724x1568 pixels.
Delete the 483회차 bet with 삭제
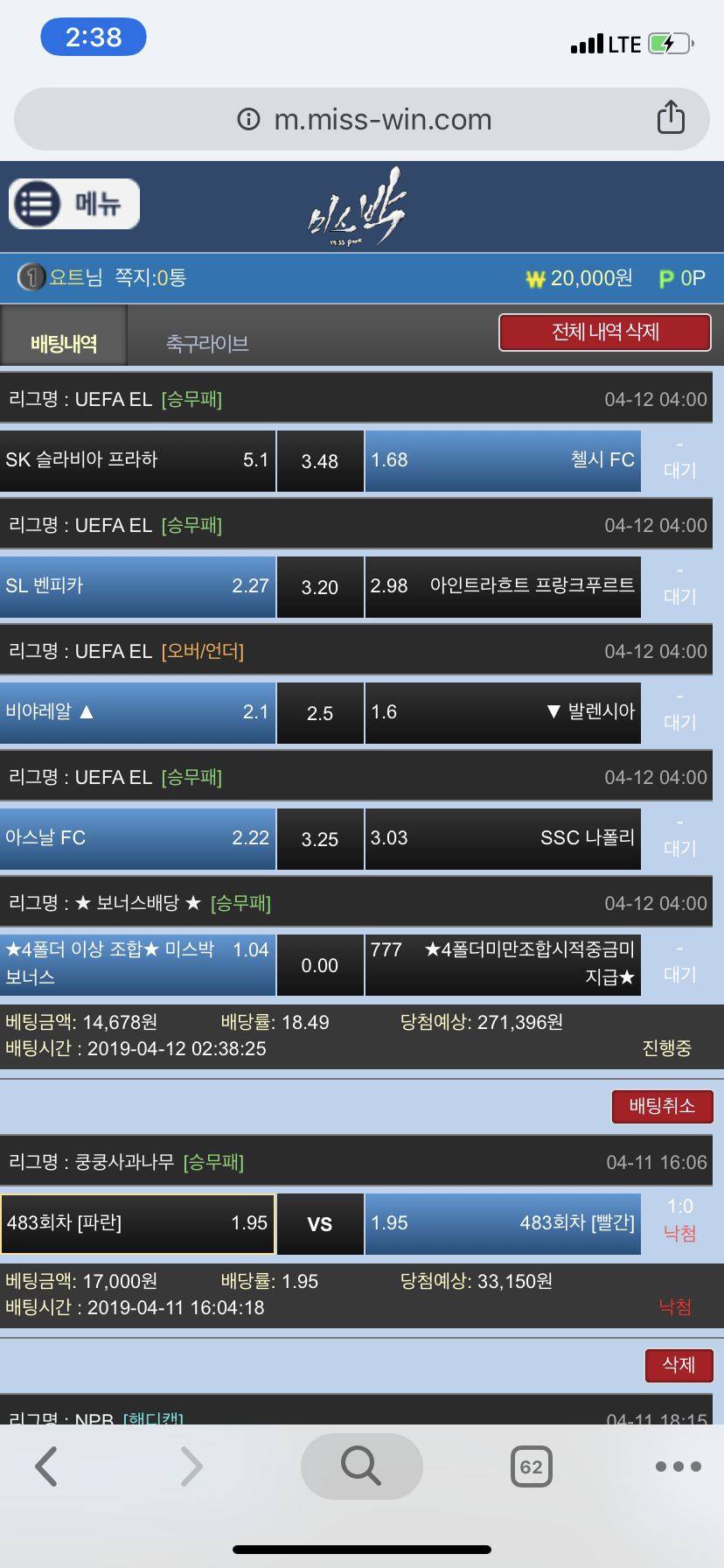pyautogui.click(x=679, y=1365)
